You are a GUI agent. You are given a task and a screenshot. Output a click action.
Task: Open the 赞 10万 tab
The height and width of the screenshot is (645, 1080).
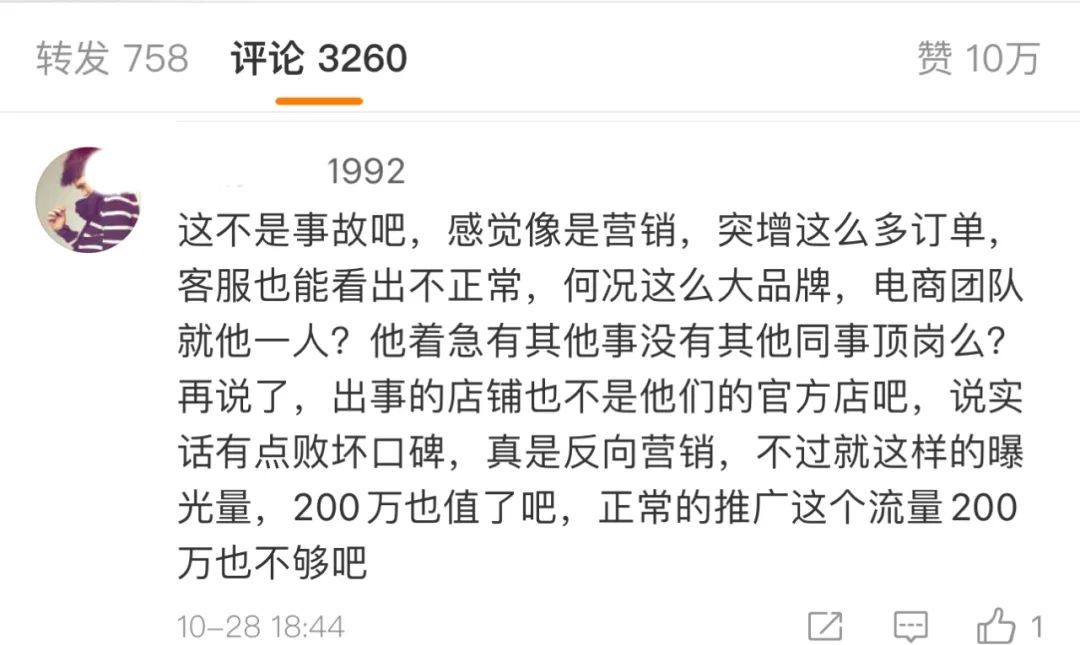click(978, 58)
